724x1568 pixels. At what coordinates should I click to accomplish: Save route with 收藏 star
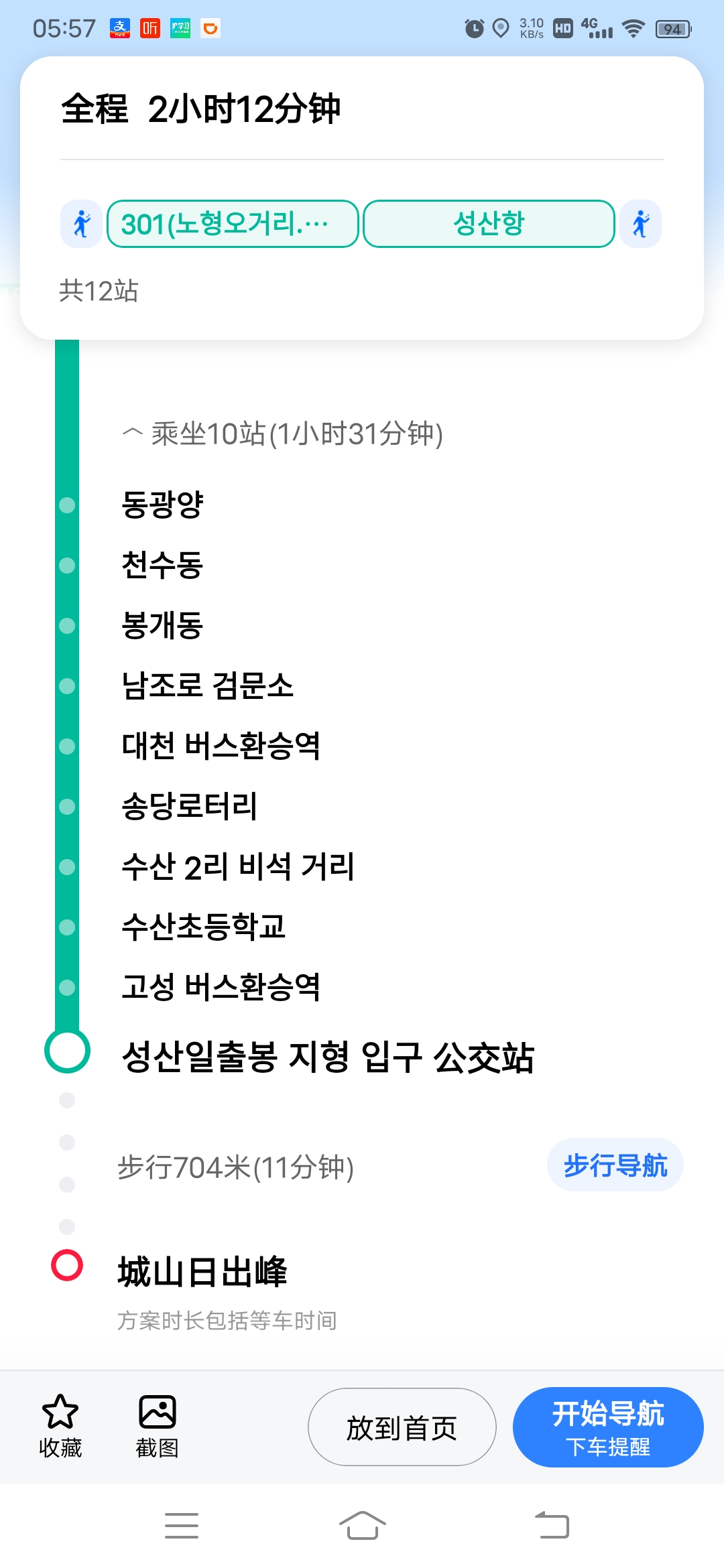pyautogui.click(x=60, y=1426)
